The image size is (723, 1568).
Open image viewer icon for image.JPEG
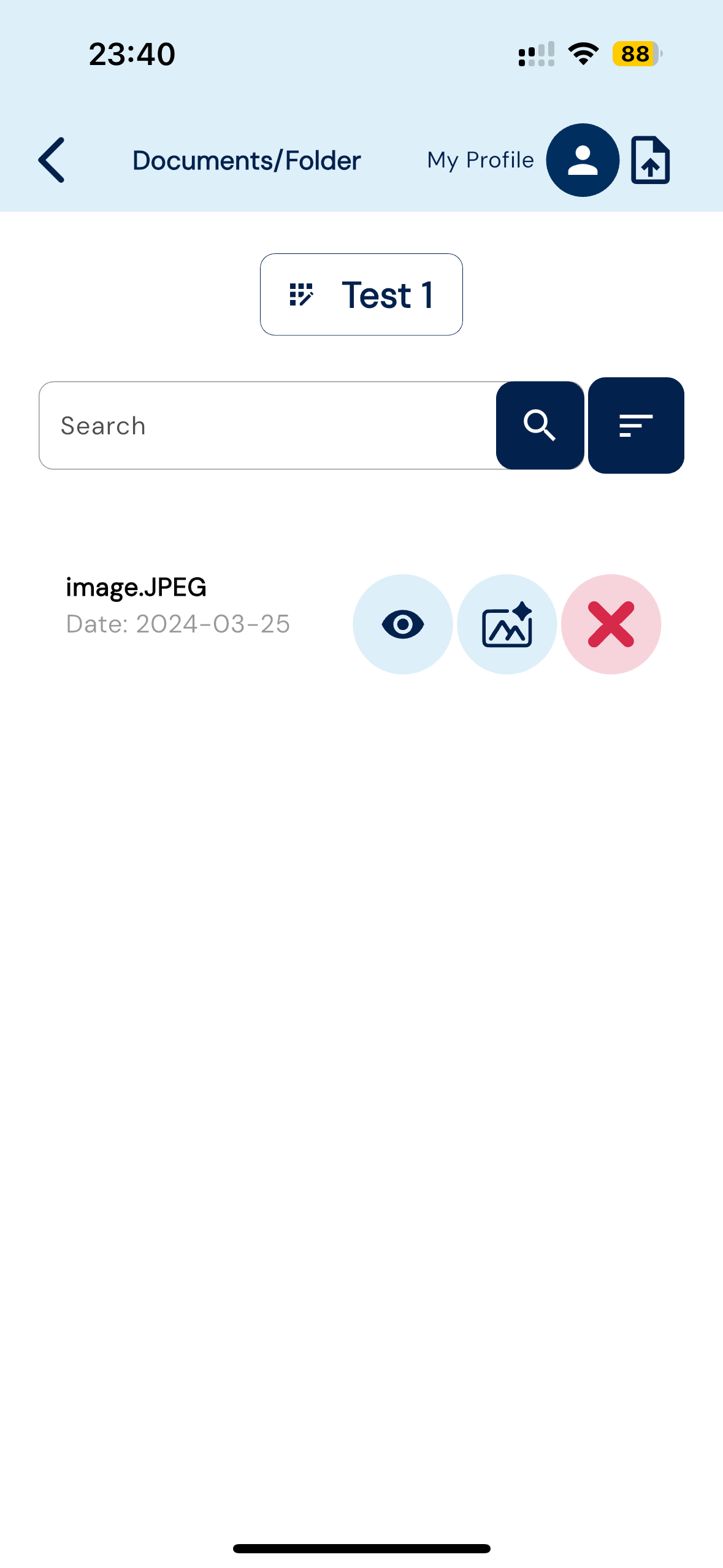[507, 624]
